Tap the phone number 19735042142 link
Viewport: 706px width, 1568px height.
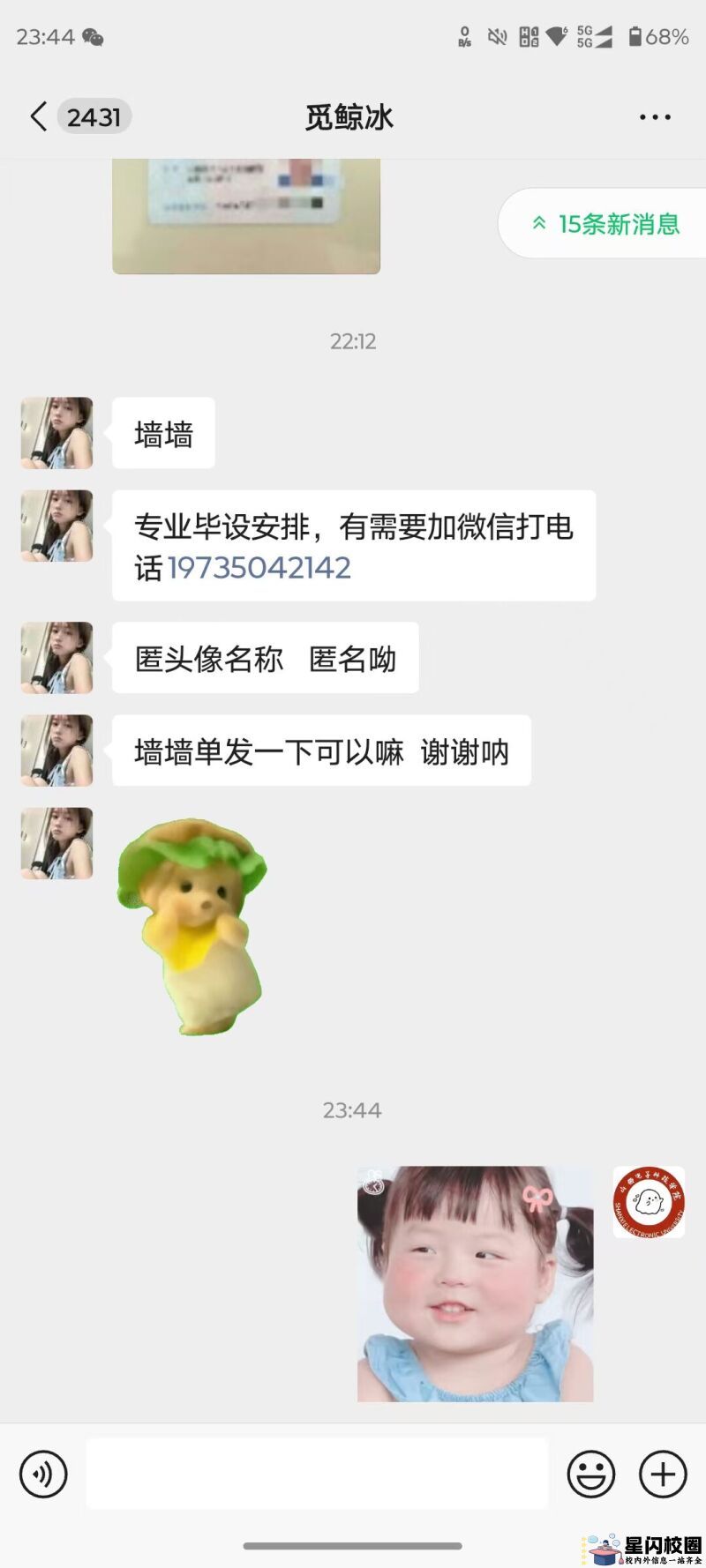(259, 568)
